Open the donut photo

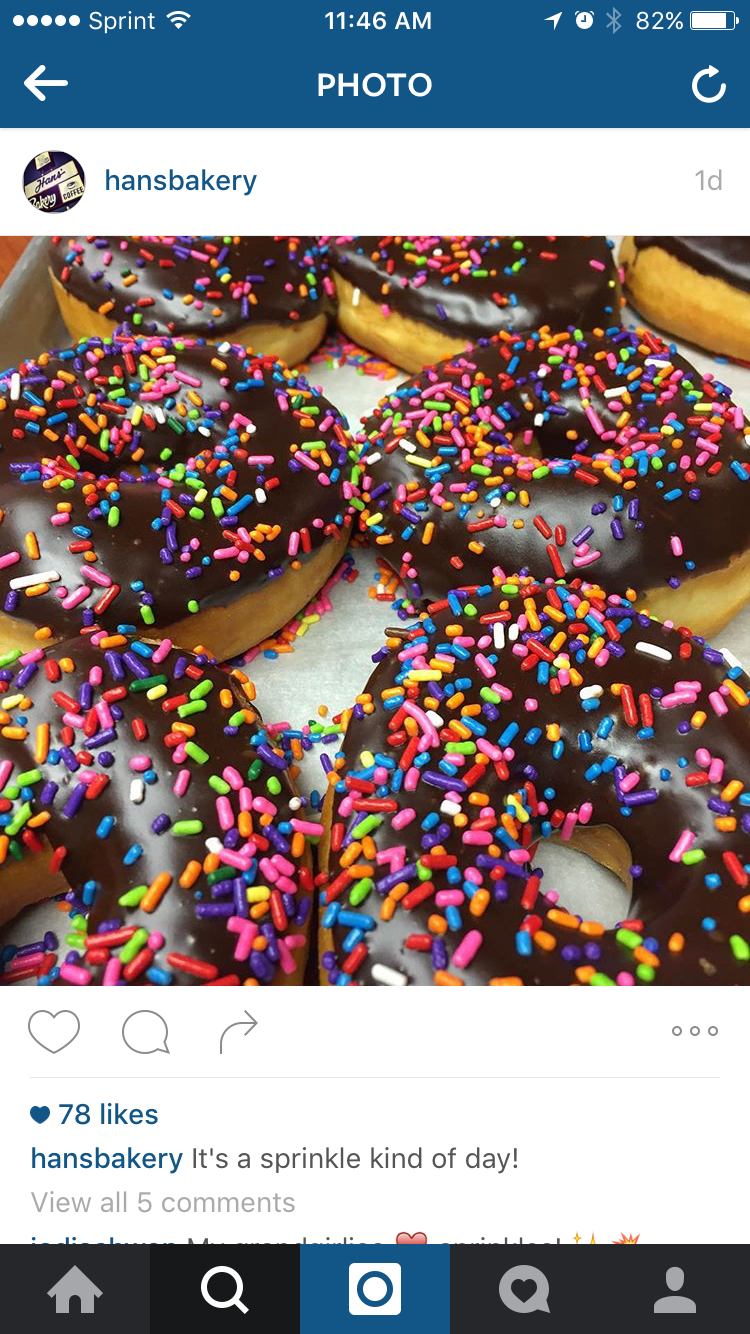click(x=375, y=610)
